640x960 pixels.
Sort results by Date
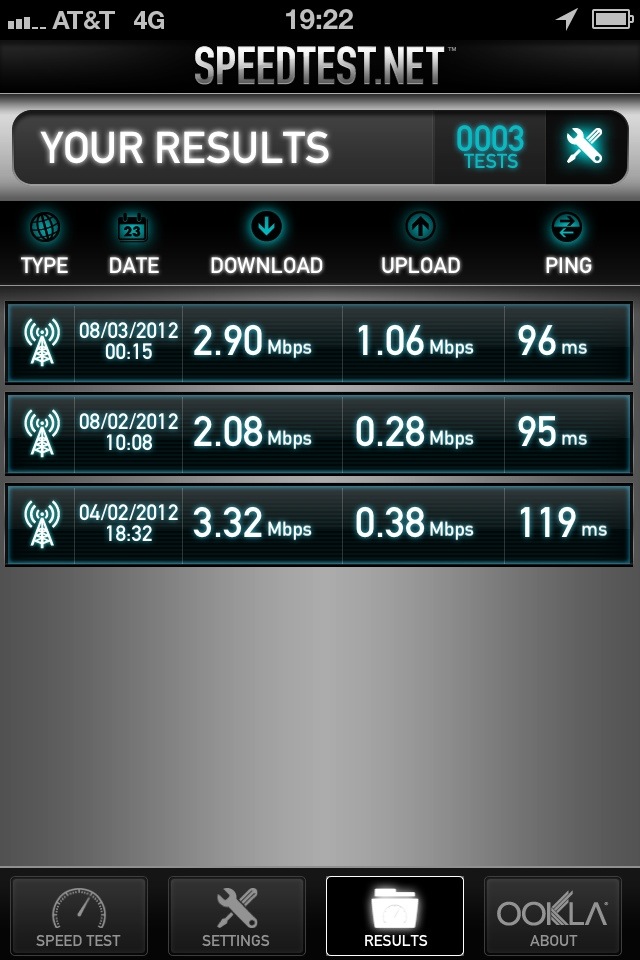(x=133, y=243)
